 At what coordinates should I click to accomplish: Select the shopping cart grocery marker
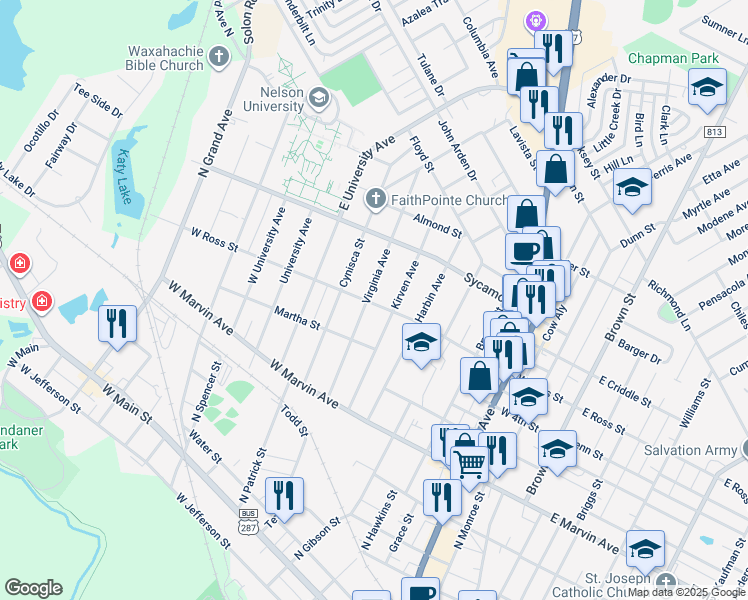pos(469,462)
